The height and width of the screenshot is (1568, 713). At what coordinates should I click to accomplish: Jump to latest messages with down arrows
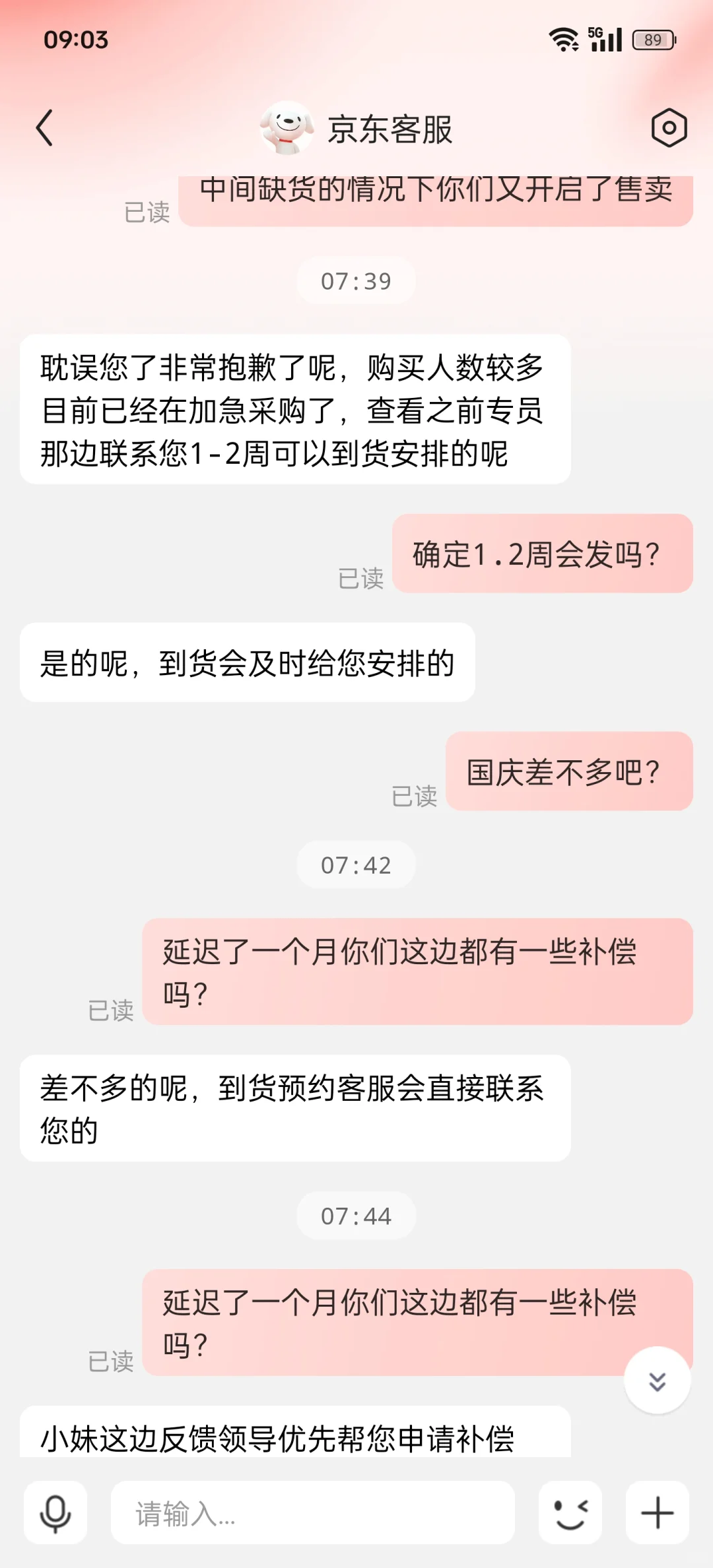coord(657,1381)
